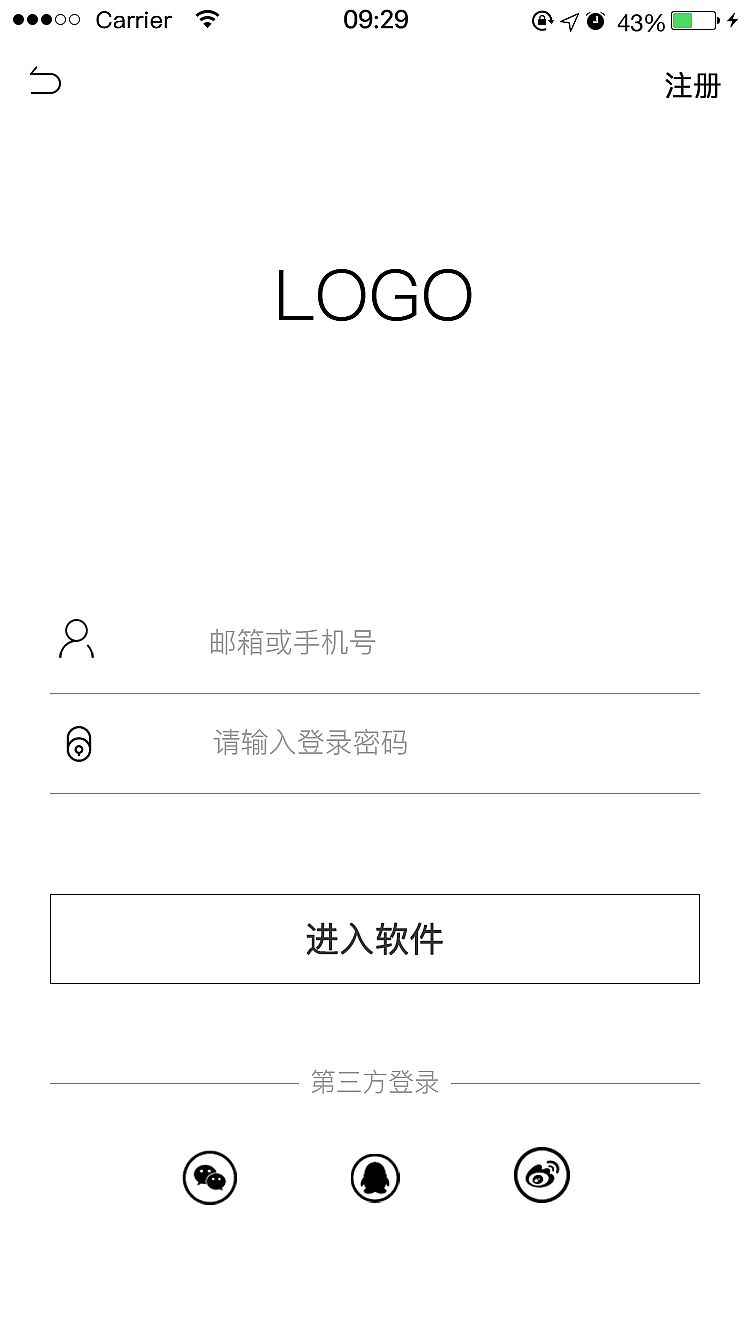Open the 注册 registration page
This screenshot has height=1334, width=750.
690,86
